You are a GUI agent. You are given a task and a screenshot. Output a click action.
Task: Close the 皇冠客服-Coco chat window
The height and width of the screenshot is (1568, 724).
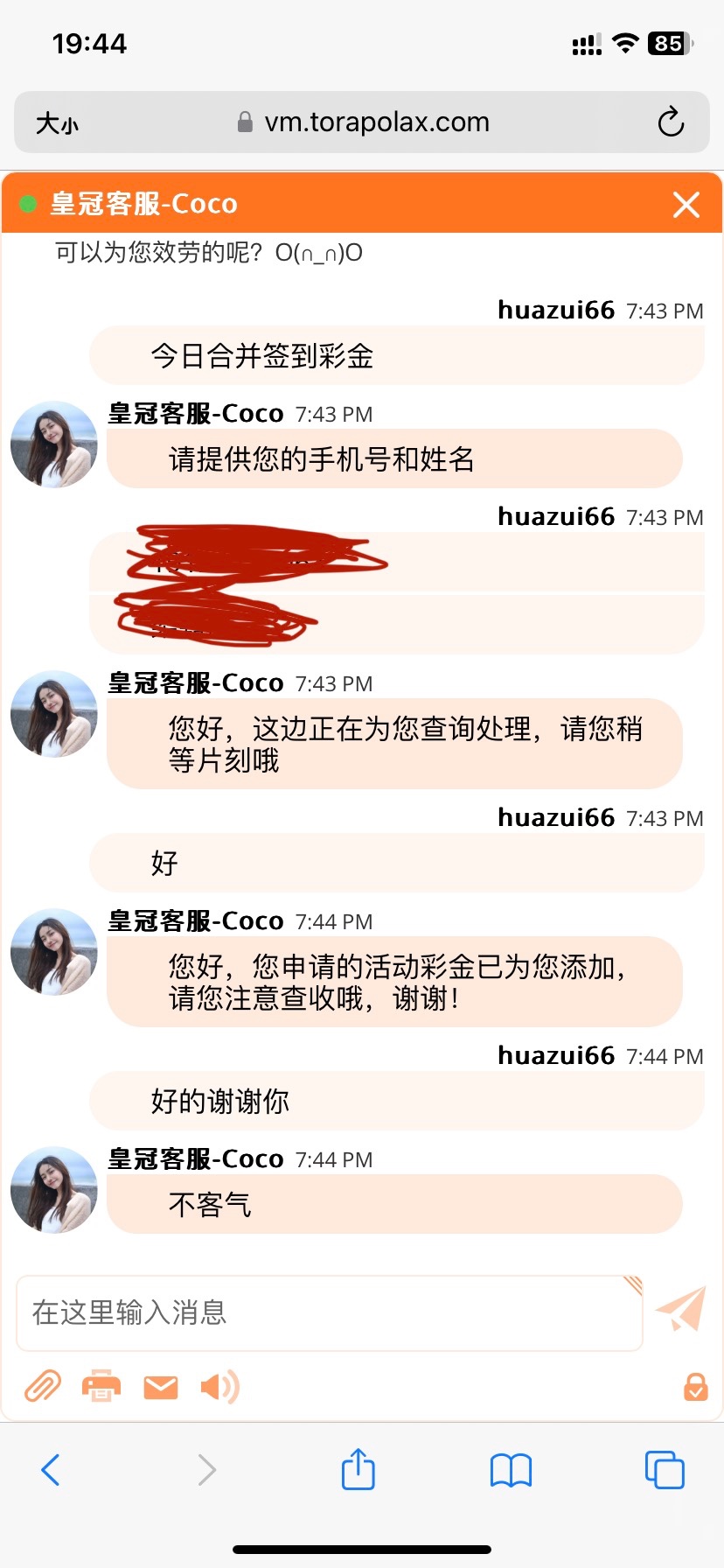(x=686, y=204)
